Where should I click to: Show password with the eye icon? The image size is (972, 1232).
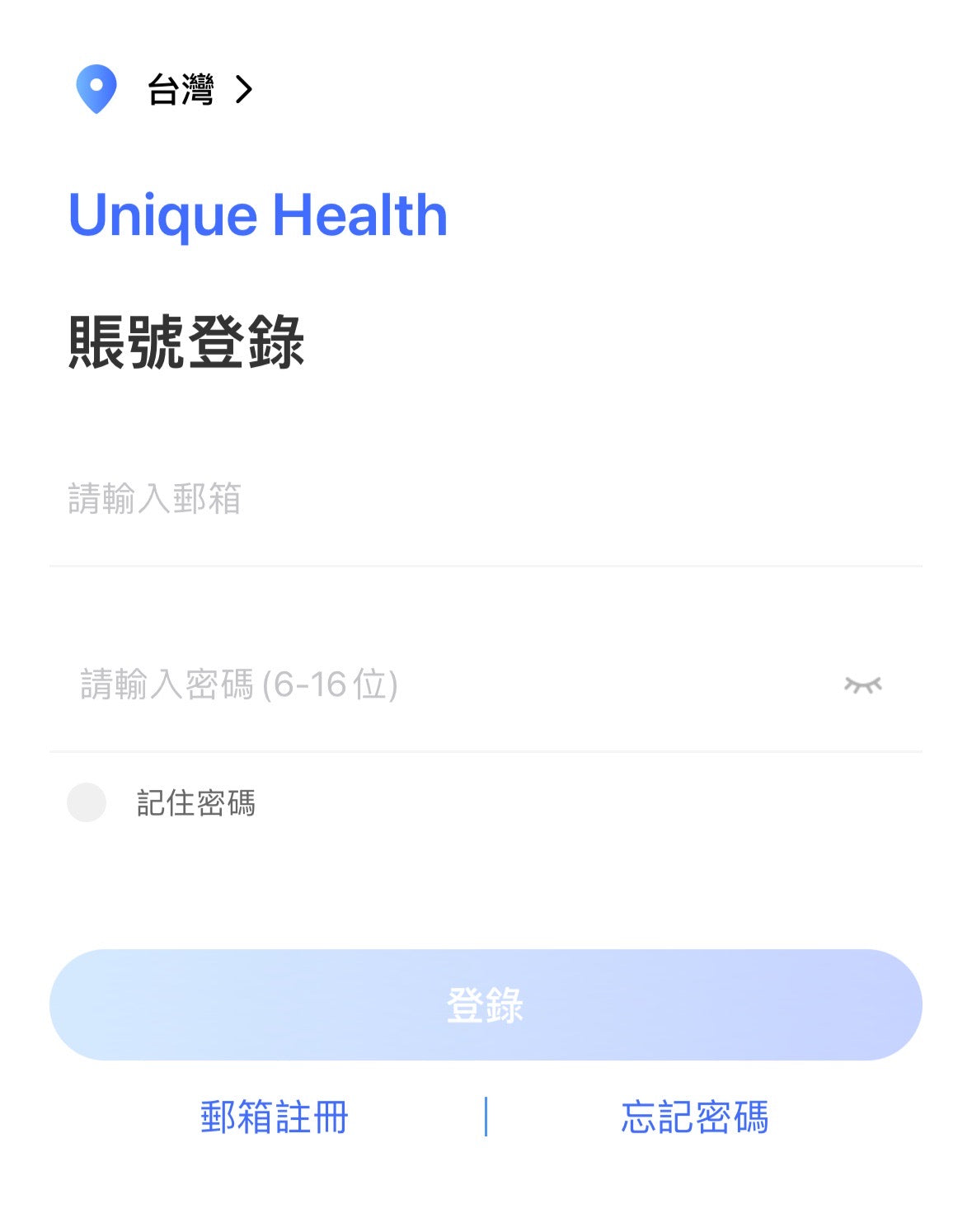coord(862,684)
